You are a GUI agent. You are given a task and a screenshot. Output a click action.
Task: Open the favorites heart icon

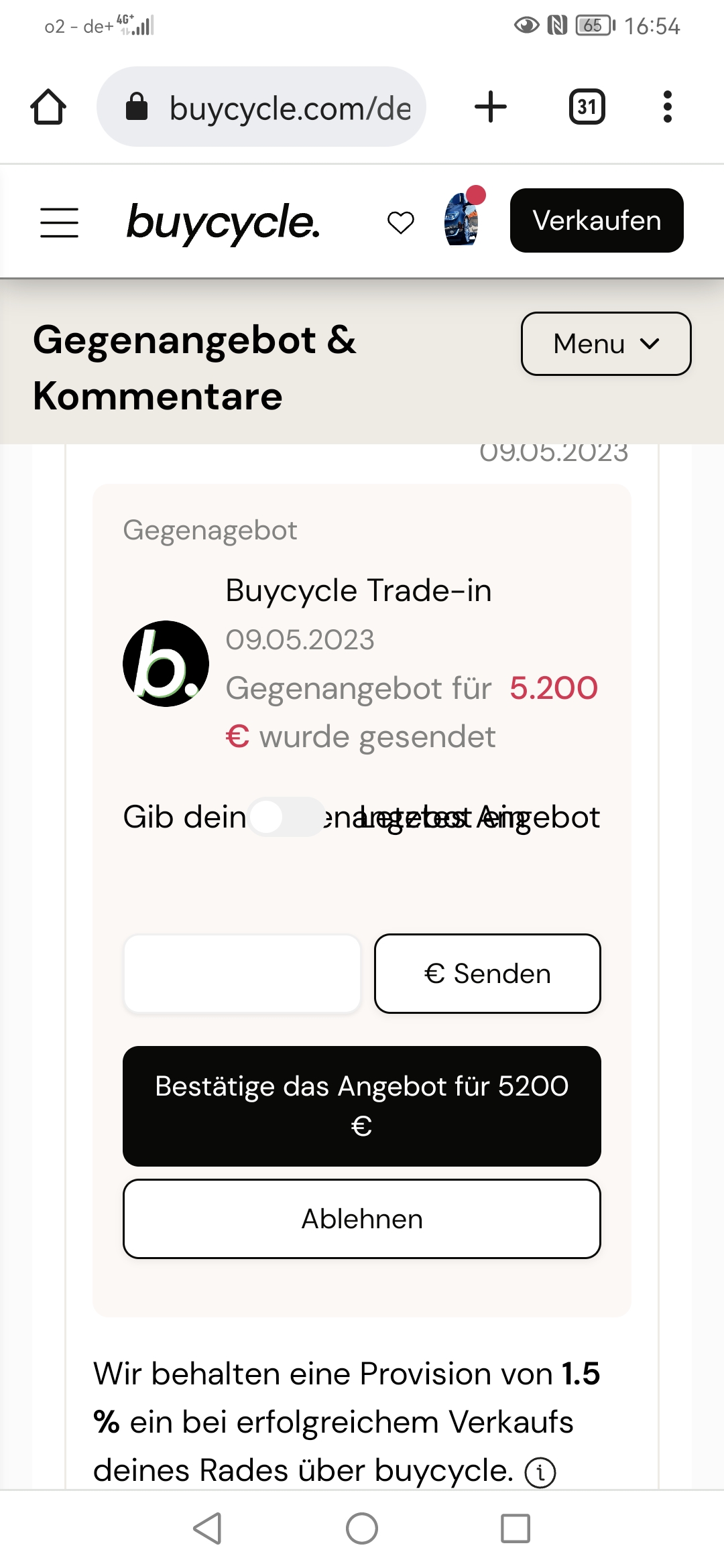(401, 222)
